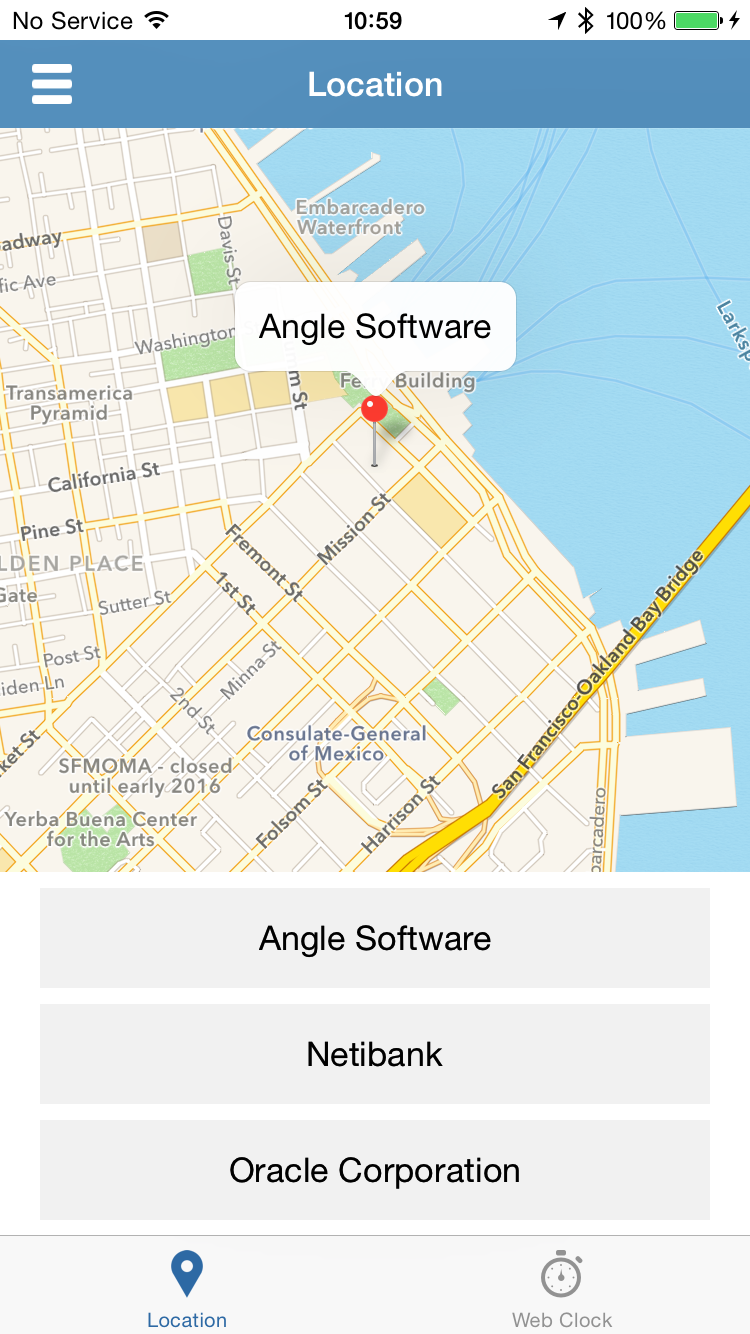Select the Angle Software location button

pos(375,938)
